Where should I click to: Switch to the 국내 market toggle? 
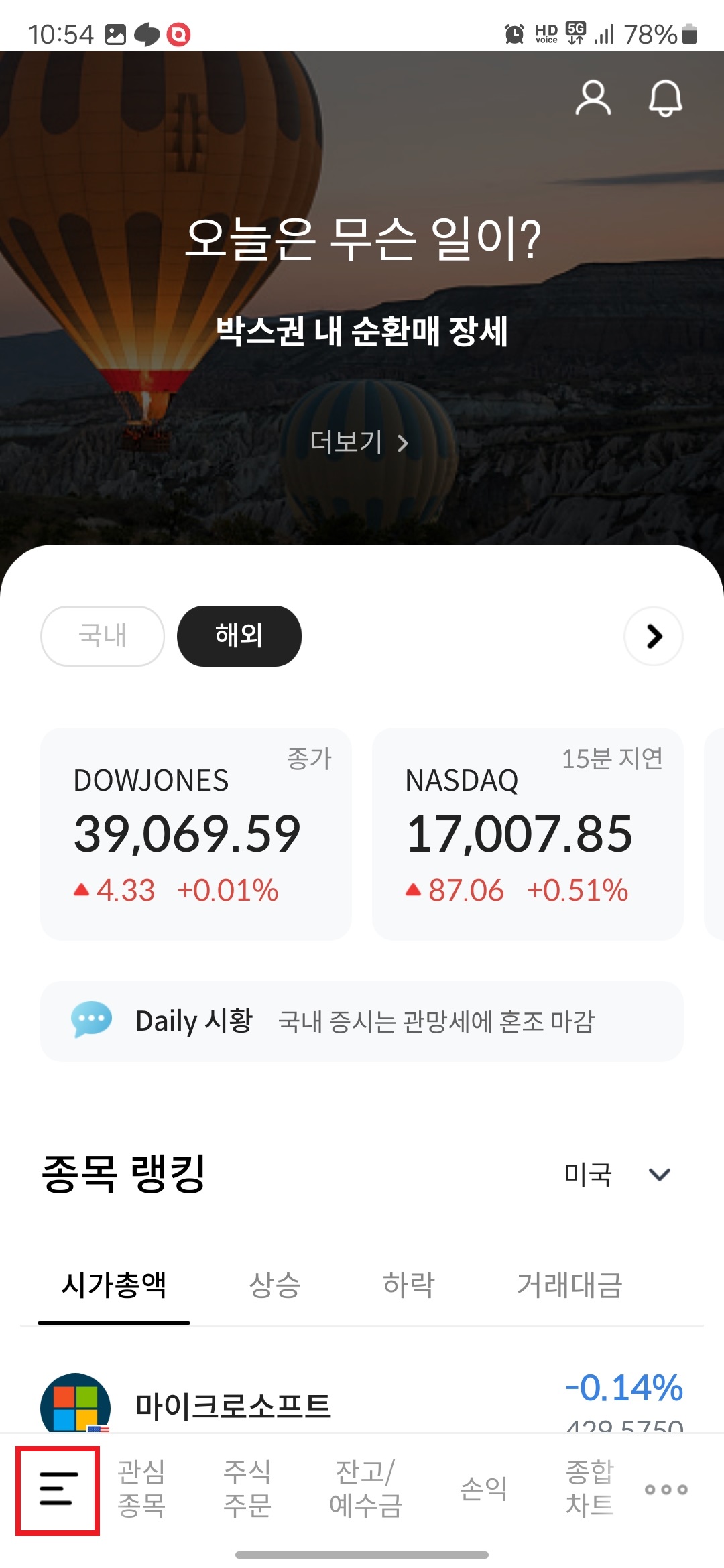tap(101, 635)
